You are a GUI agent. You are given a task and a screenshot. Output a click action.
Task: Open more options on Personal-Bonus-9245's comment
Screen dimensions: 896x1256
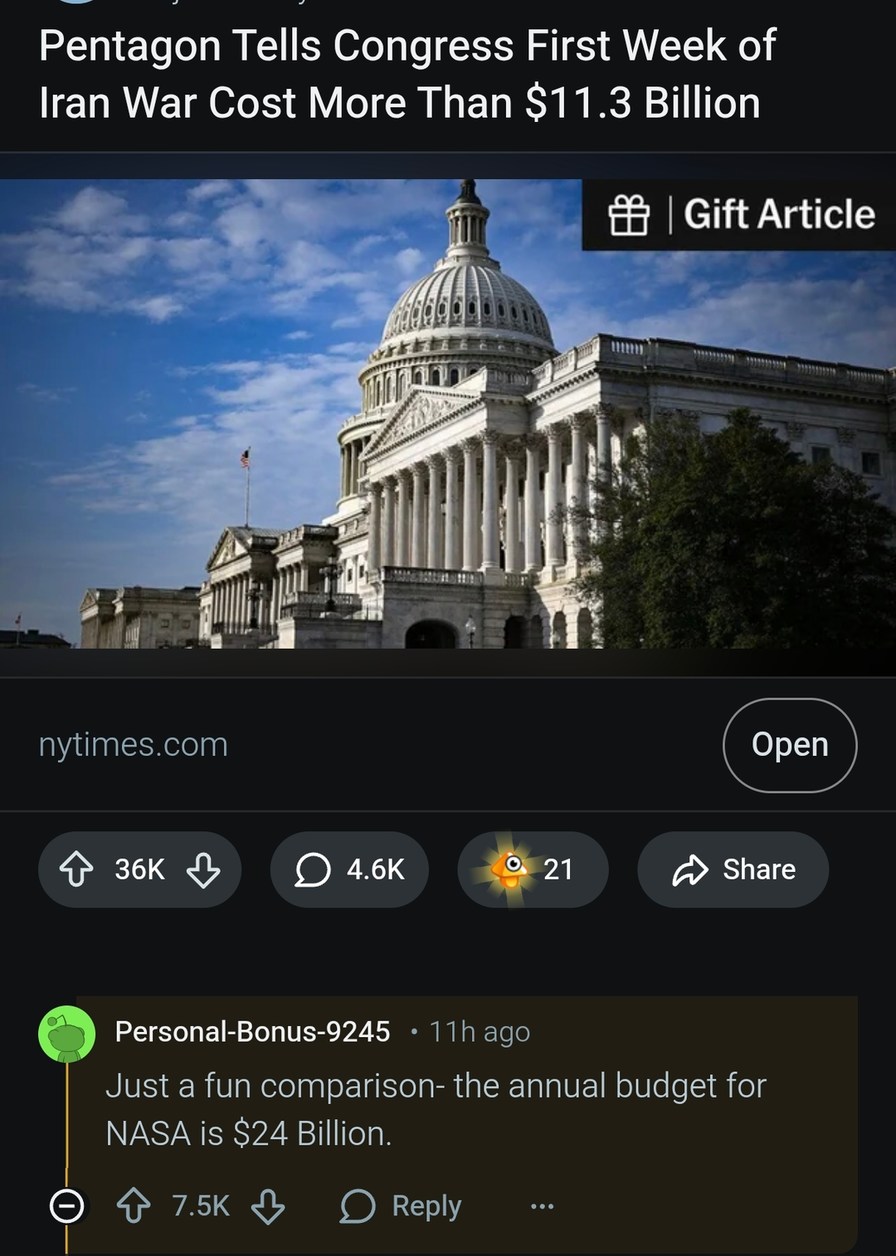pyautogui.click(x=543, y=1207)
